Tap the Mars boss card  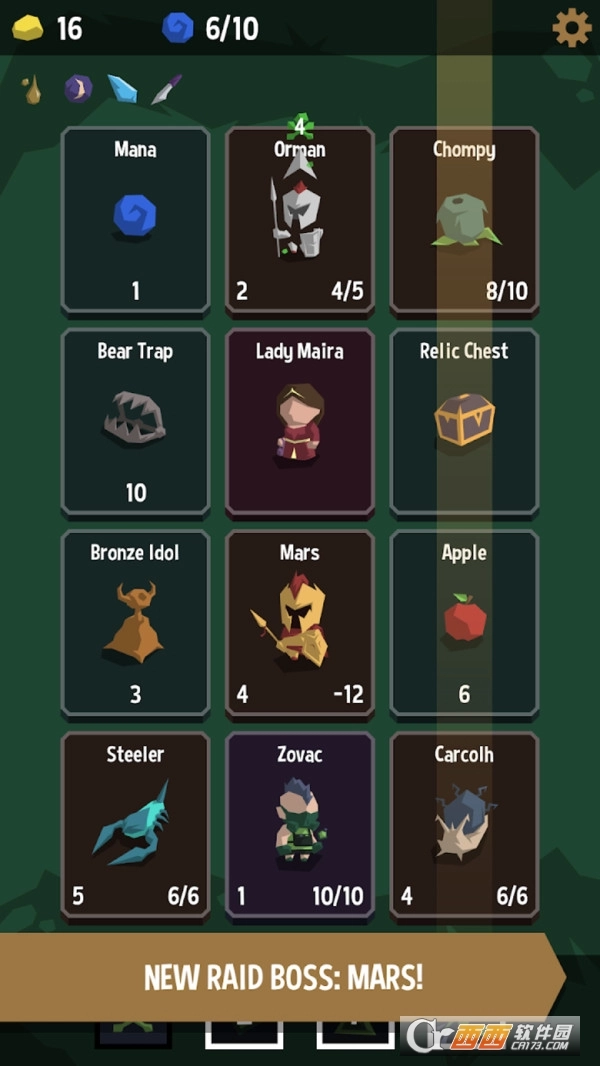pos(299,624)
